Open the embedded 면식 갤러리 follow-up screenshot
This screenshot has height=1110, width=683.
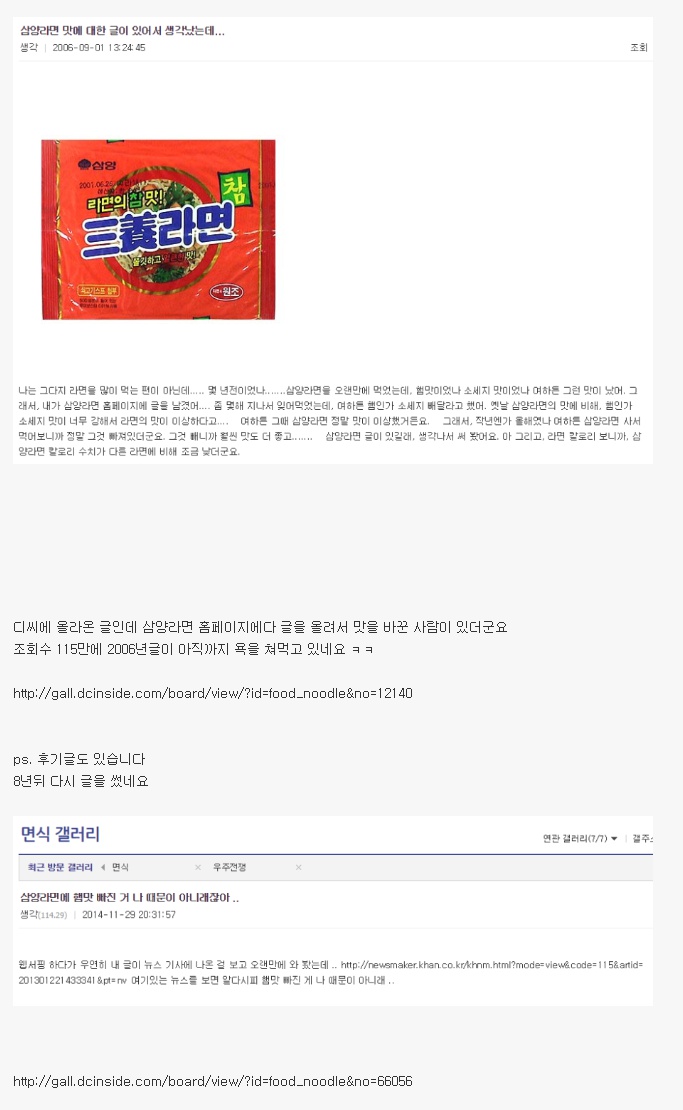333,911
